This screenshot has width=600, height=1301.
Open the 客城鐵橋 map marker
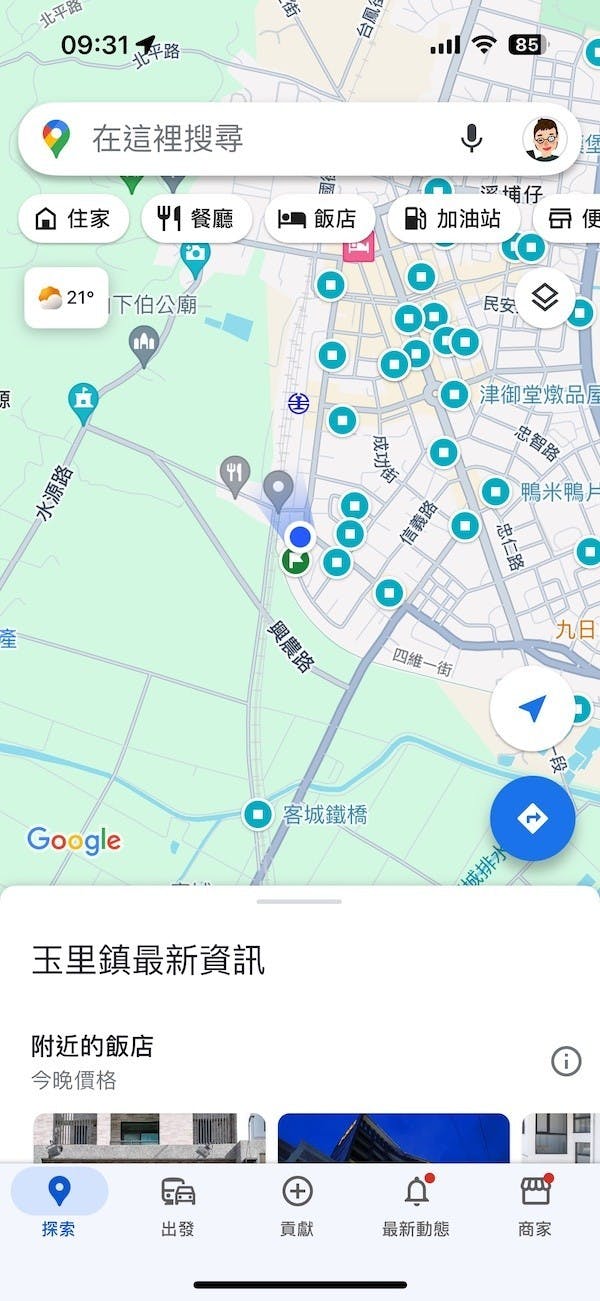click(259, 815)
